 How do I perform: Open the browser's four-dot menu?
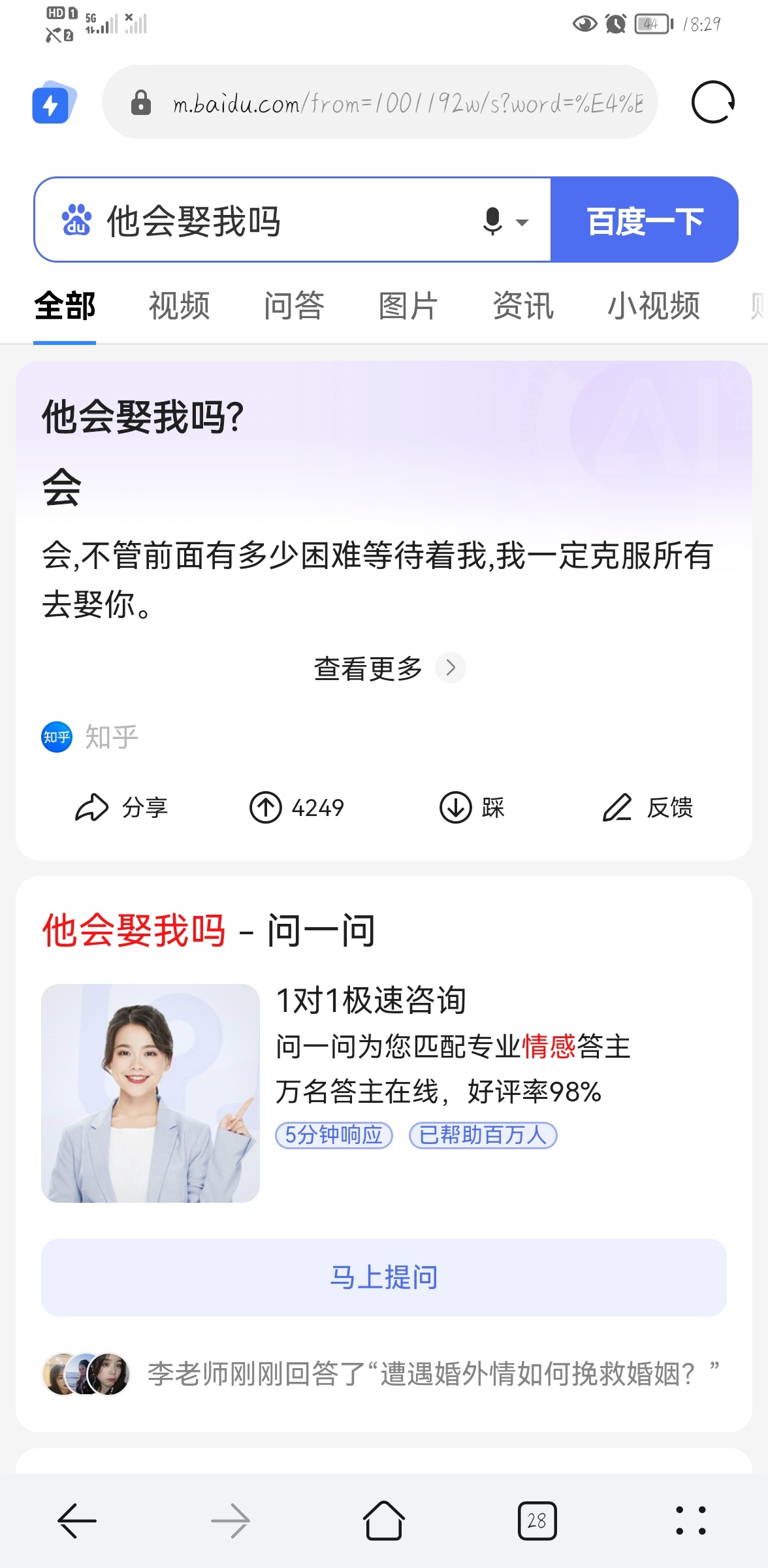click(690, 1521)
